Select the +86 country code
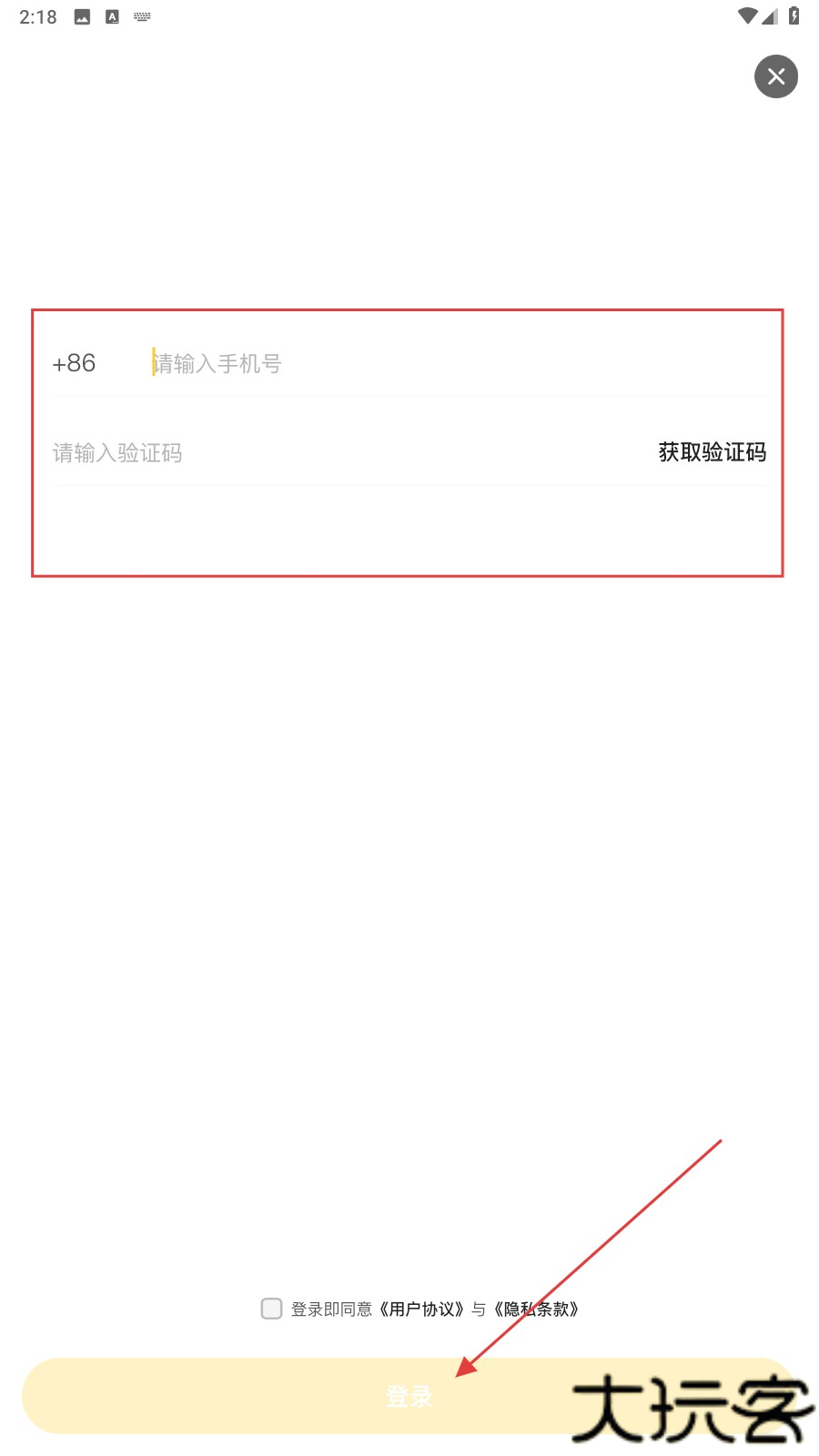 click(74, 364)
